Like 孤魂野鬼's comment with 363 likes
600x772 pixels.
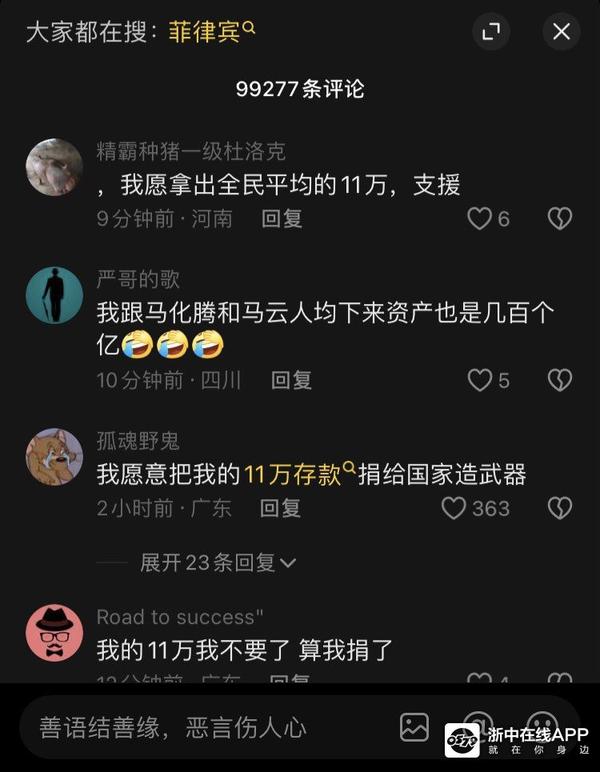[455, 508]
